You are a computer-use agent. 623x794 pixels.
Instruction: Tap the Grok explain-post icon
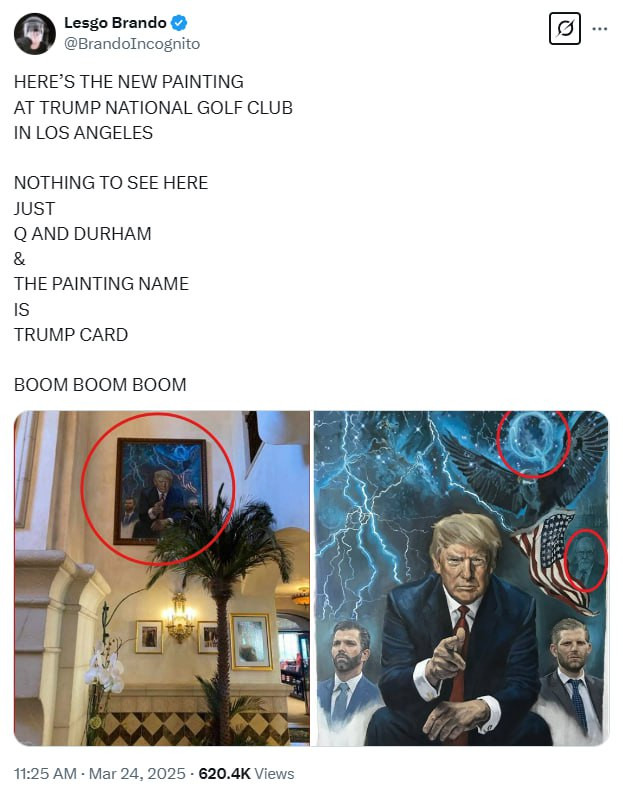565,29
